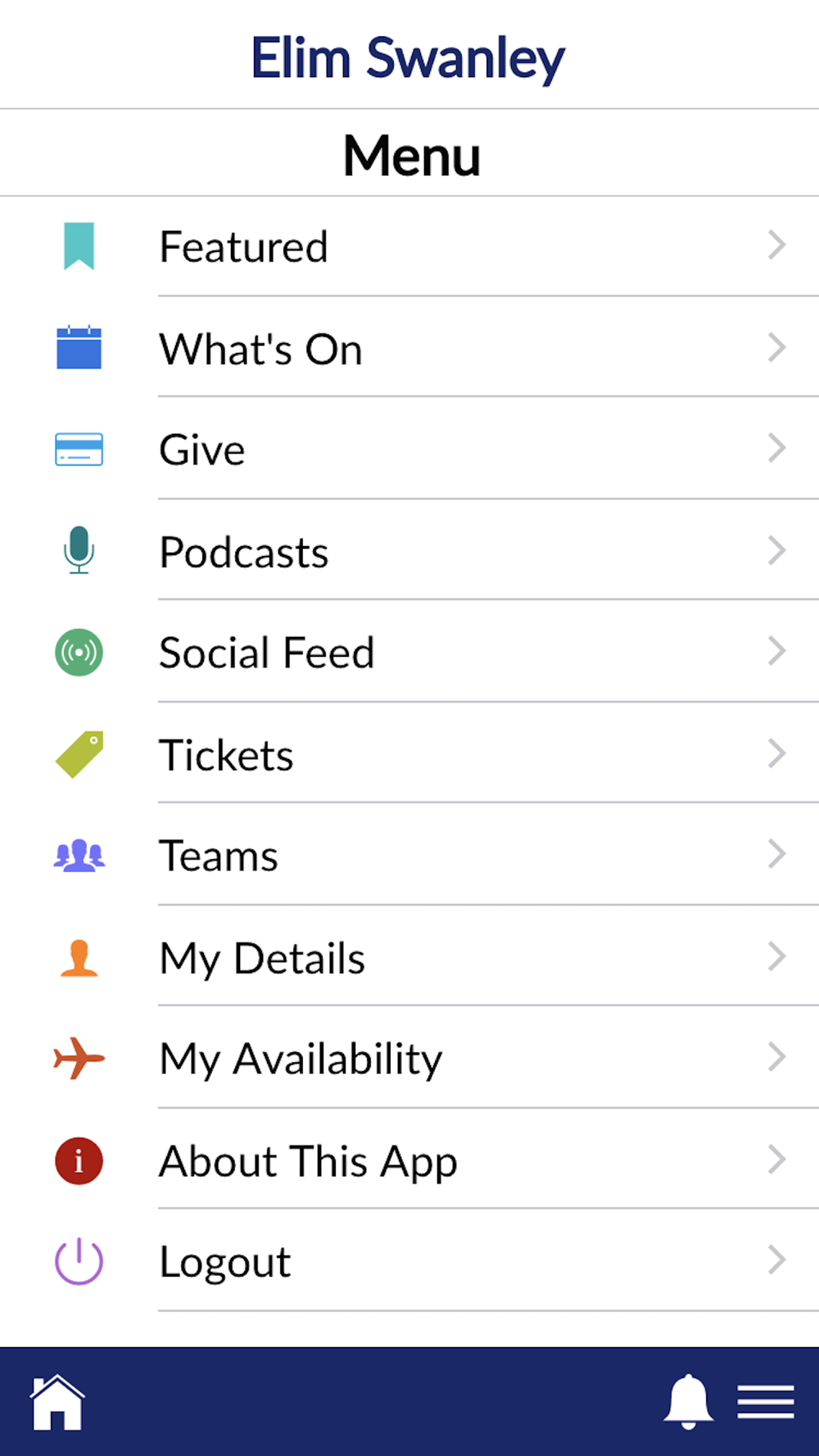
Task: View the Social Feed
Action: pyautogui.click(x=409, y=652)
